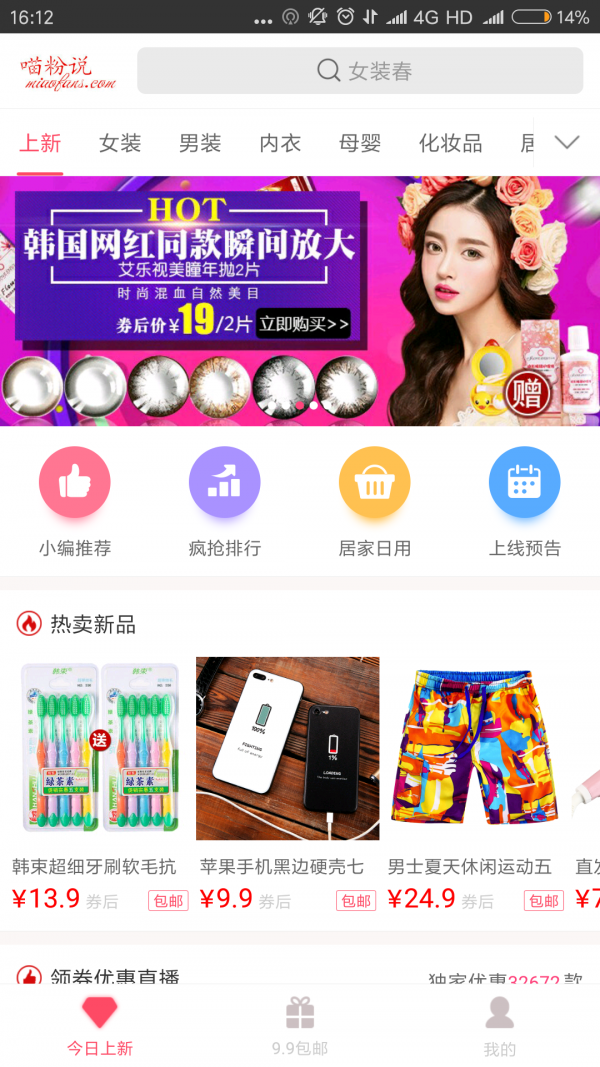This screenshot has height=1067, width=600.
Task: Select the 内衣 category tab
Action: click(x=280, y=144)
